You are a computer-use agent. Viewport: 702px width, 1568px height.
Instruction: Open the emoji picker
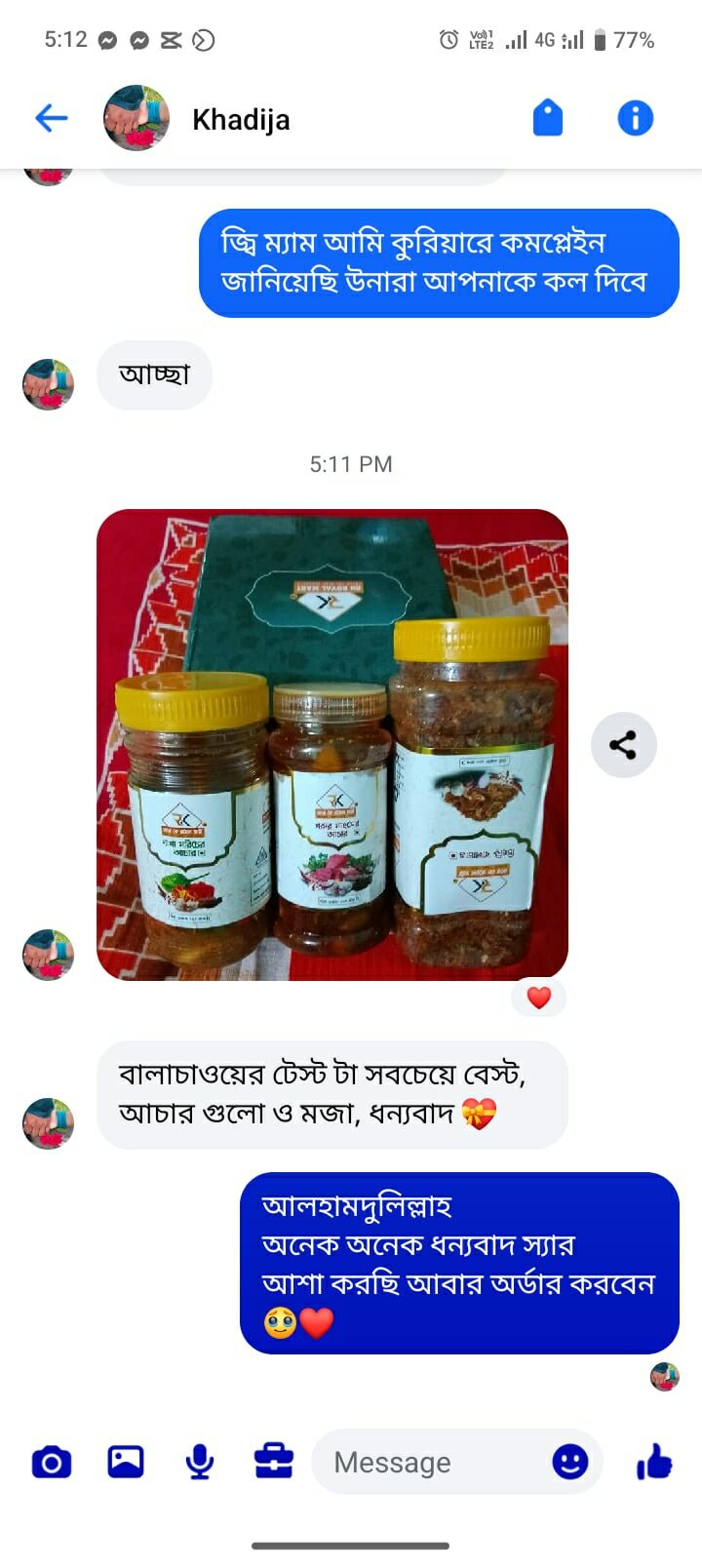point(570,1462)
